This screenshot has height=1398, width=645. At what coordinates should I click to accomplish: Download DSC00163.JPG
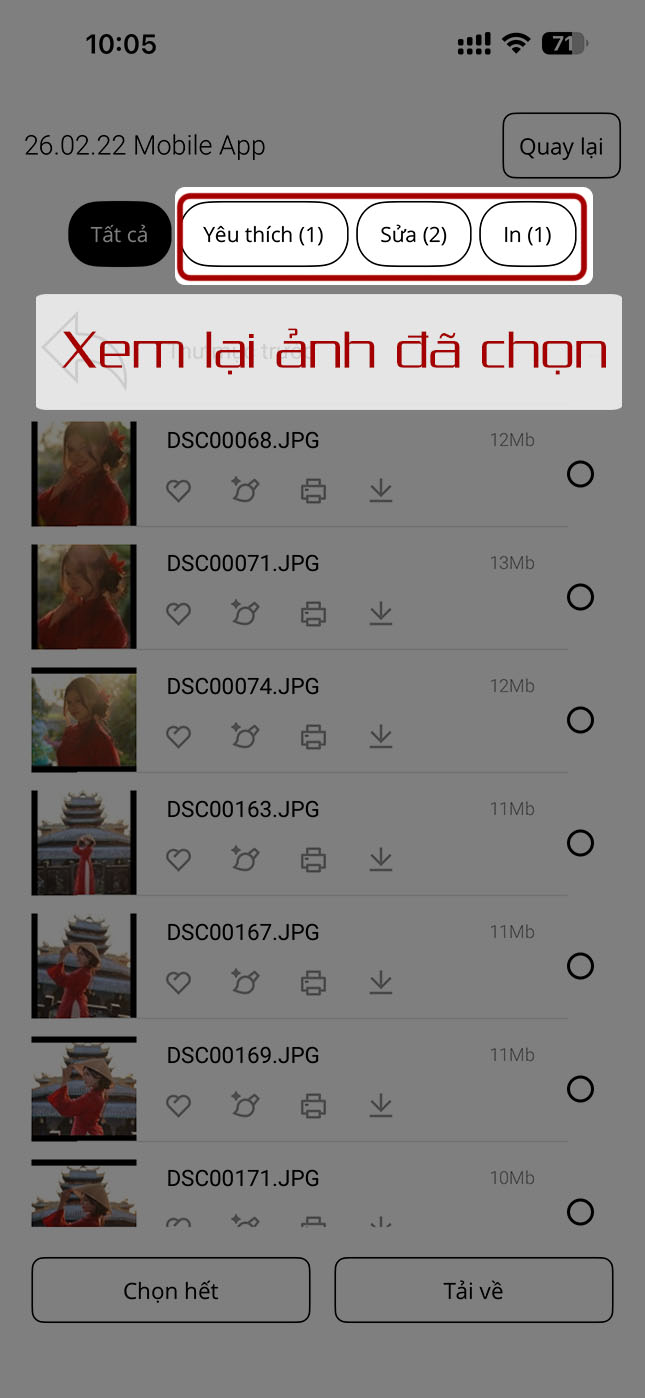[380, 859]
